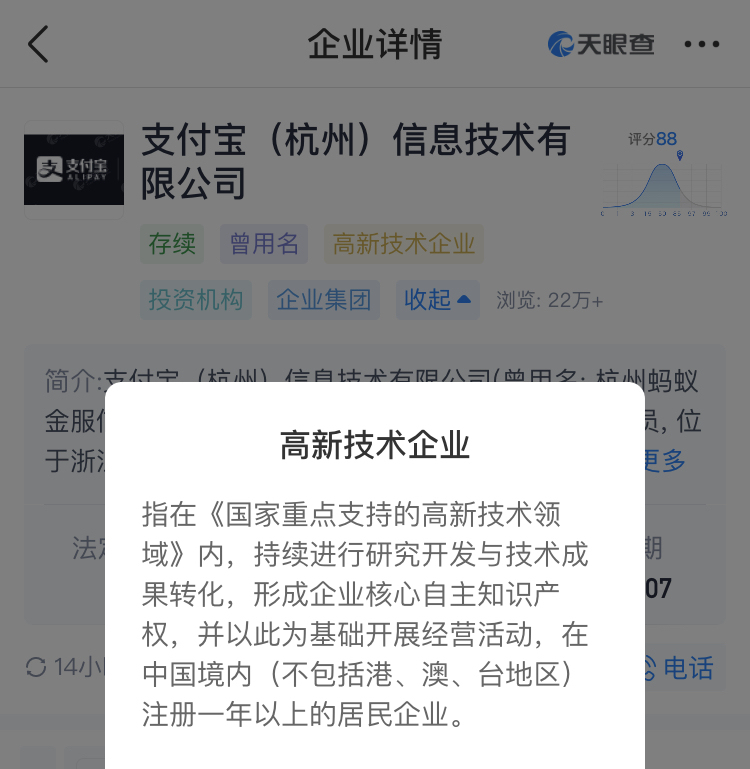Open the 企业集团 tag
The height and width of the screenshot is (769, 750).
(x=323, y=299)
